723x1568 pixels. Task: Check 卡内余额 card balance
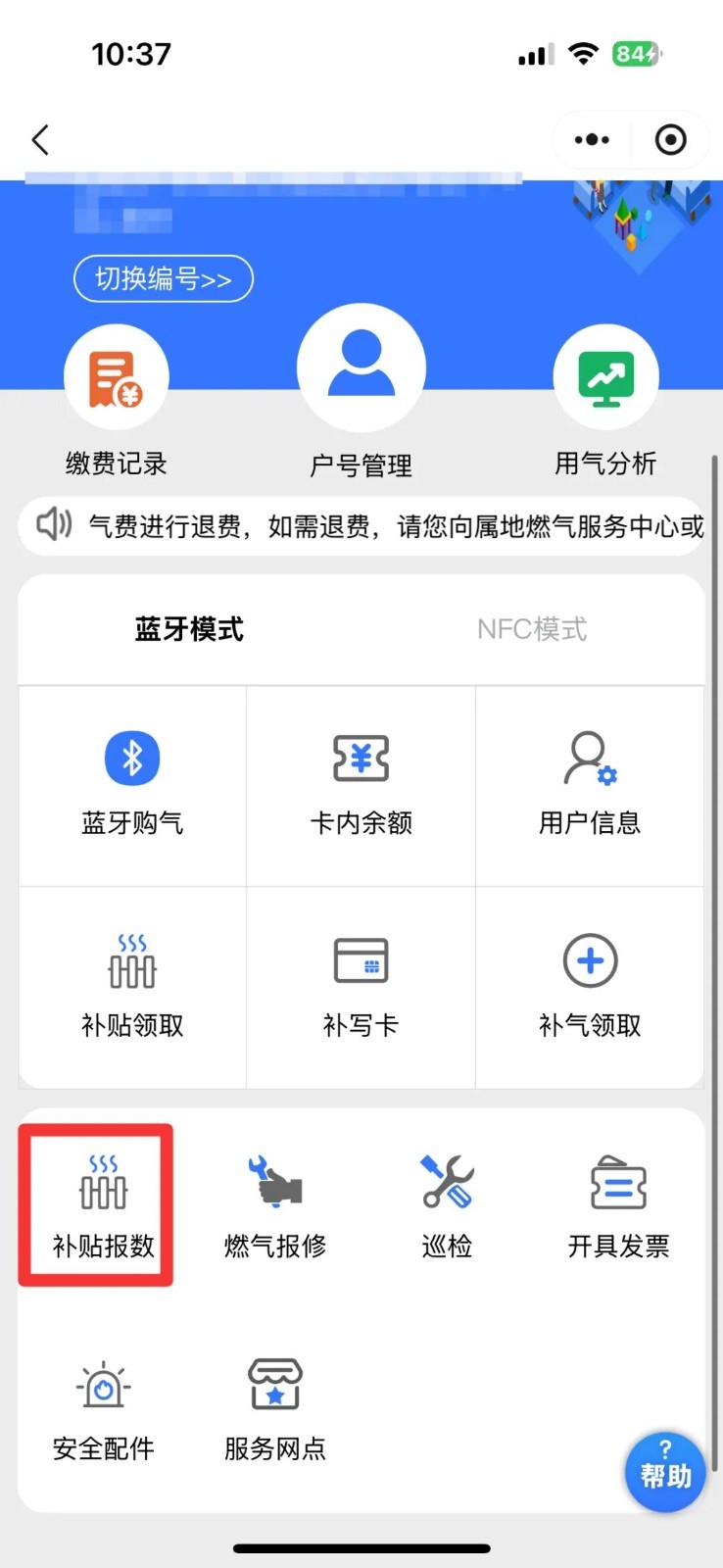361,786
